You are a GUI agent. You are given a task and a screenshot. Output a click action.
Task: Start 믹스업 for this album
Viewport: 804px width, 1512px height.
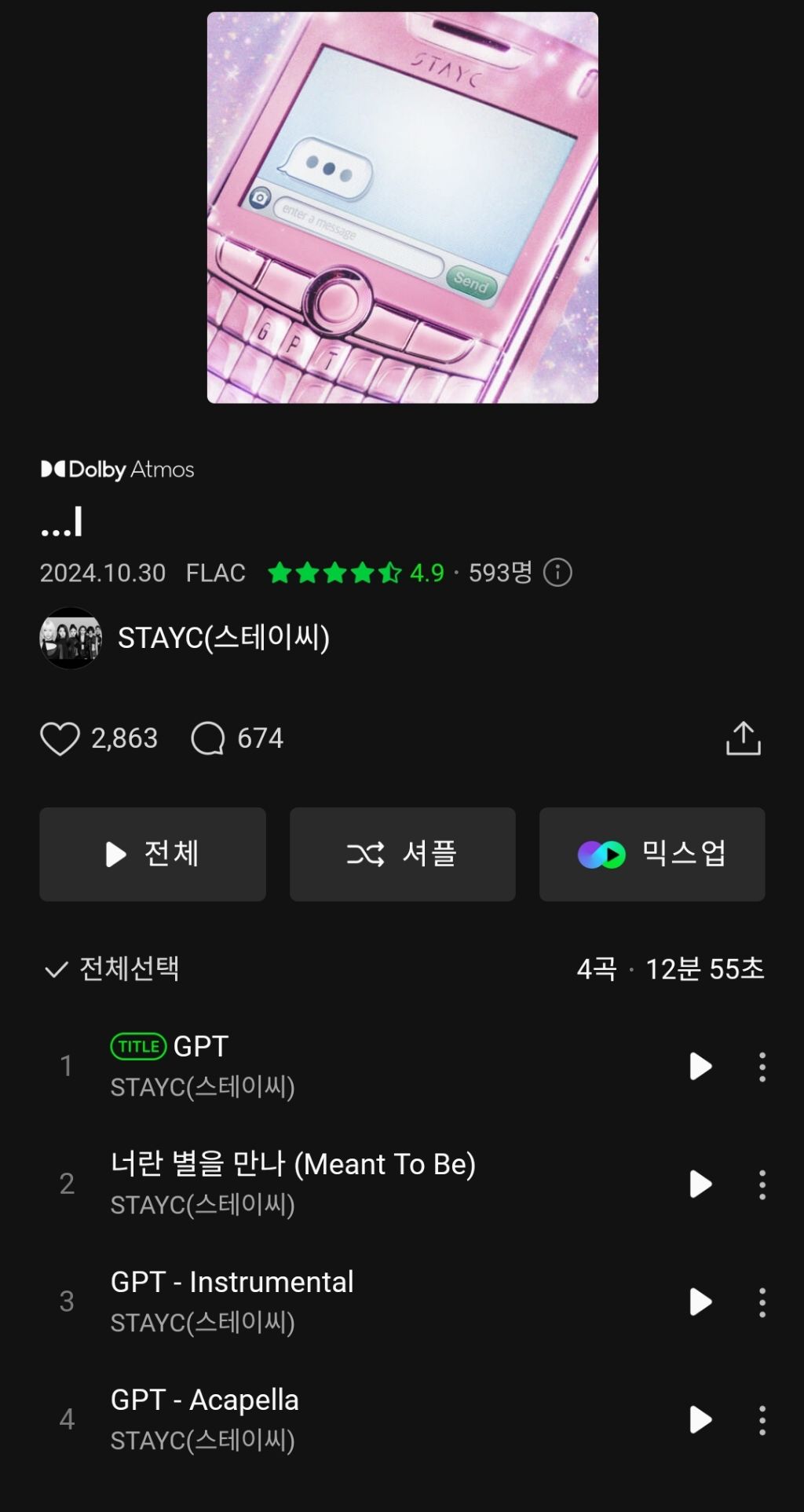point(652,854)
